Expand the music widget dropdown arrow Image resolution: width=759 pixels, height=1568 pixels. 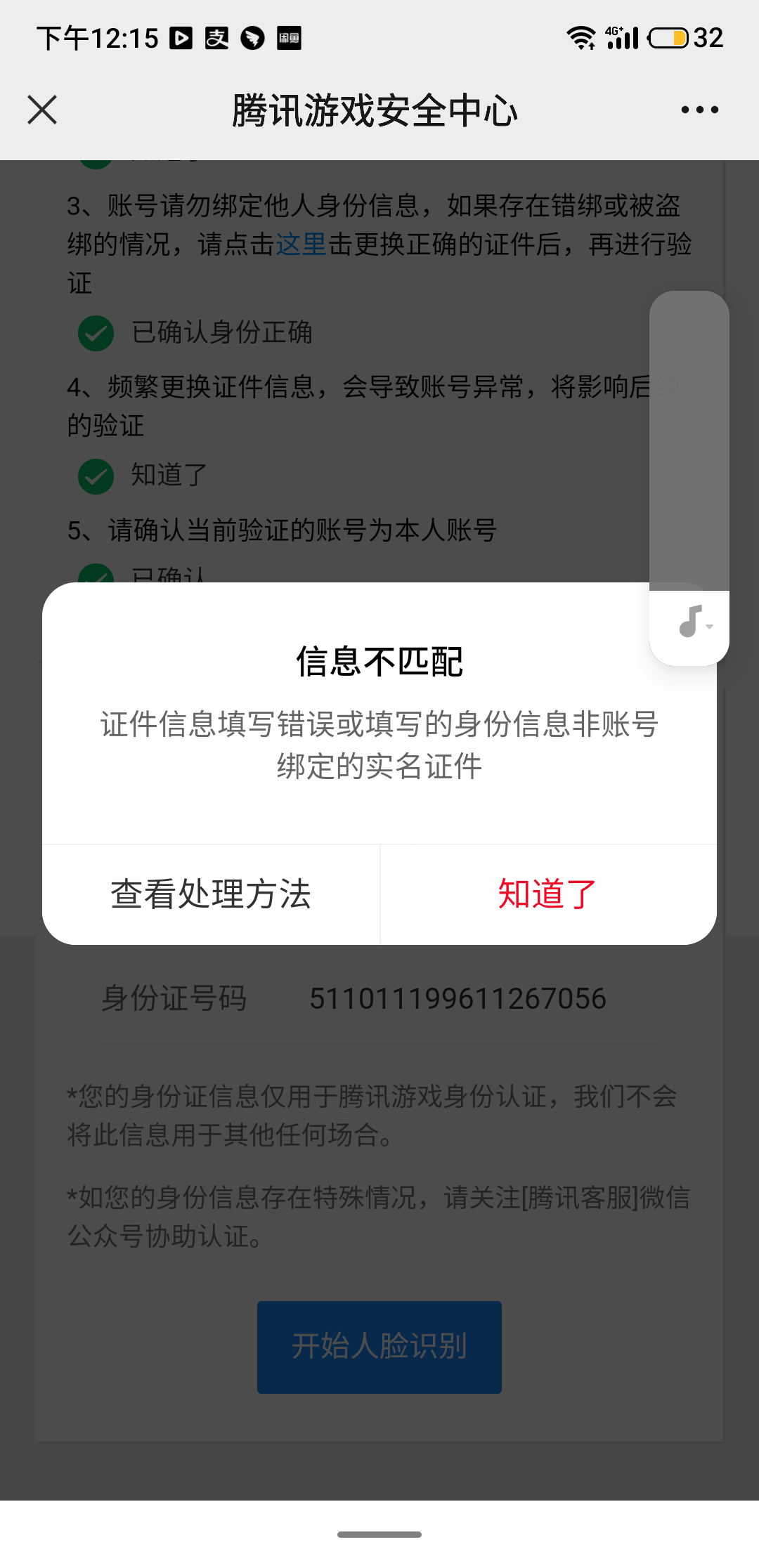click(x=710, y=625)
